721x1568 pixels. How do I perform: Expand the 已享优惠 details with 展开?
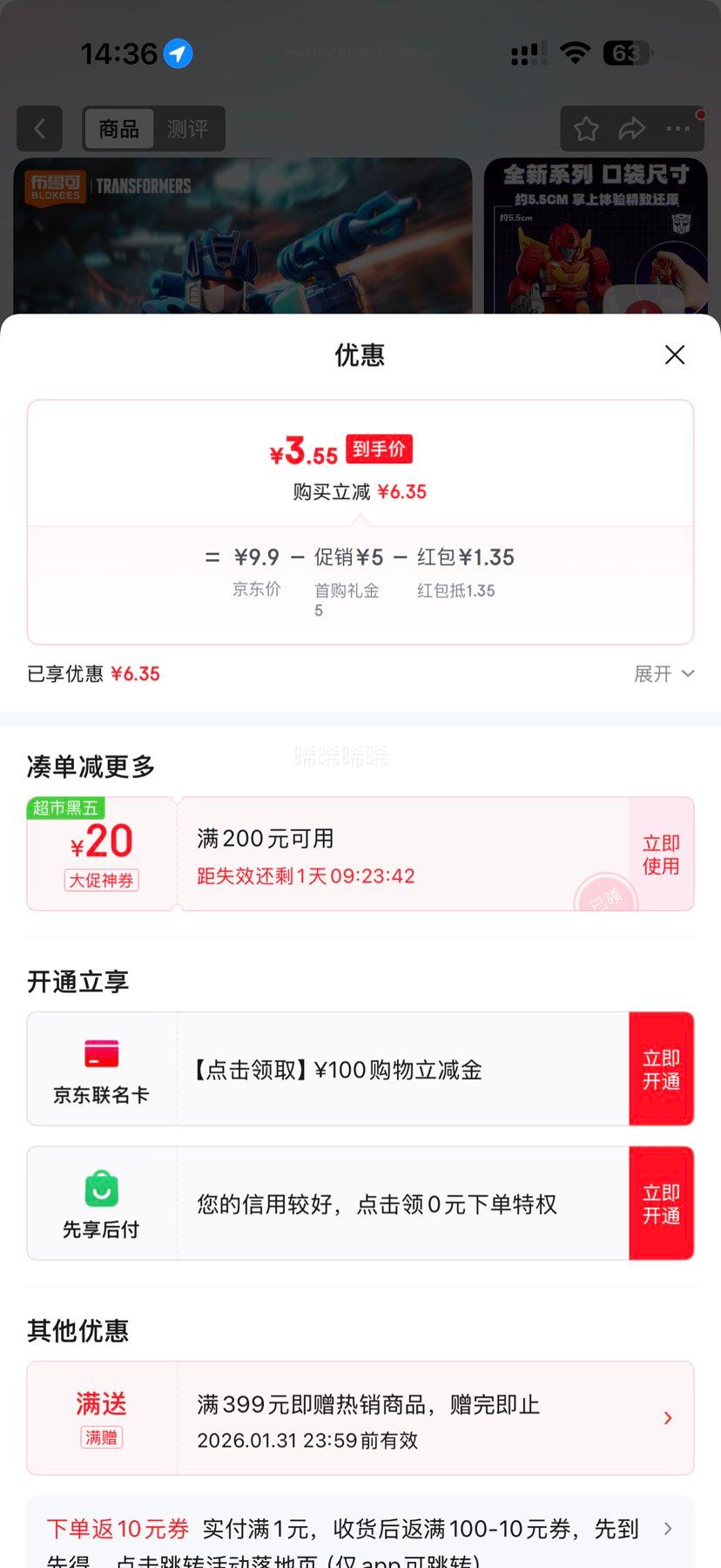click(x=664, y=673)
